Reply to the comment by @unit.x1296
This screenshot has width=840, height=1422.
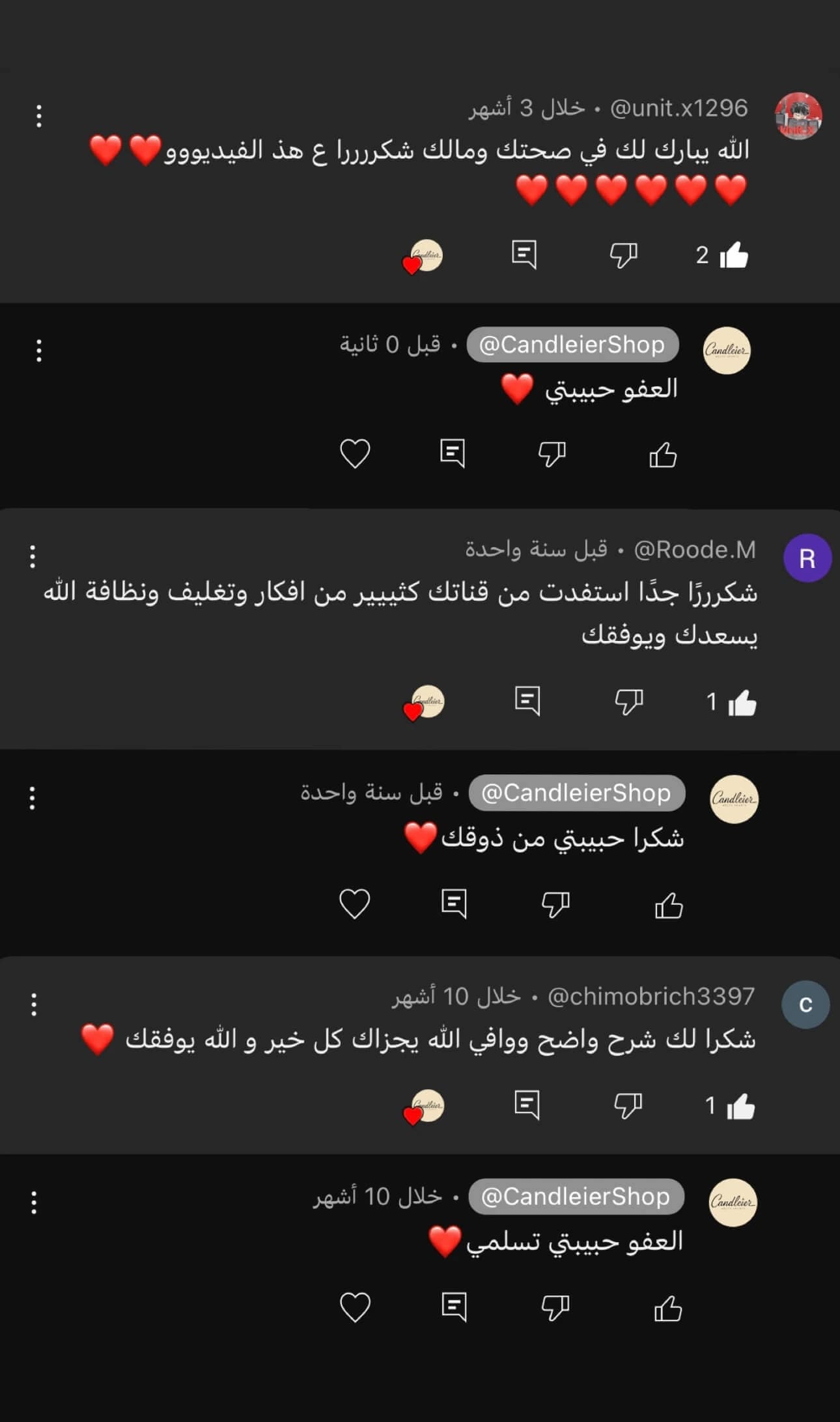(x=524, y=254)
